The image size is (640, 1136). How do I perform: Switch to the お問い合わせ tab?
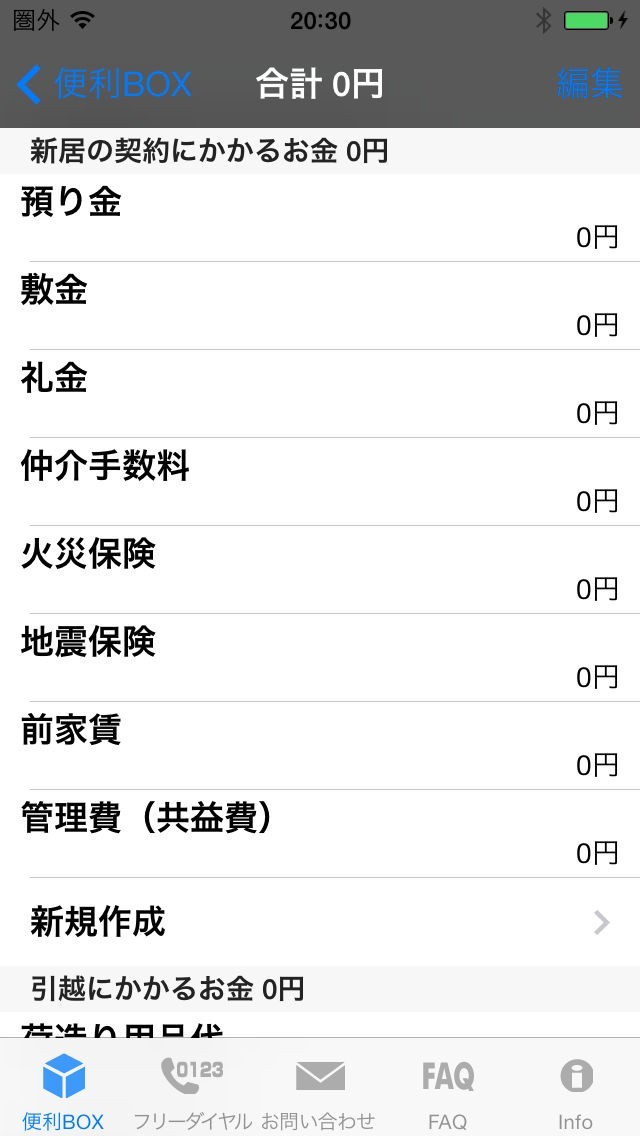pyautogui.click(x=319, y=1091)
